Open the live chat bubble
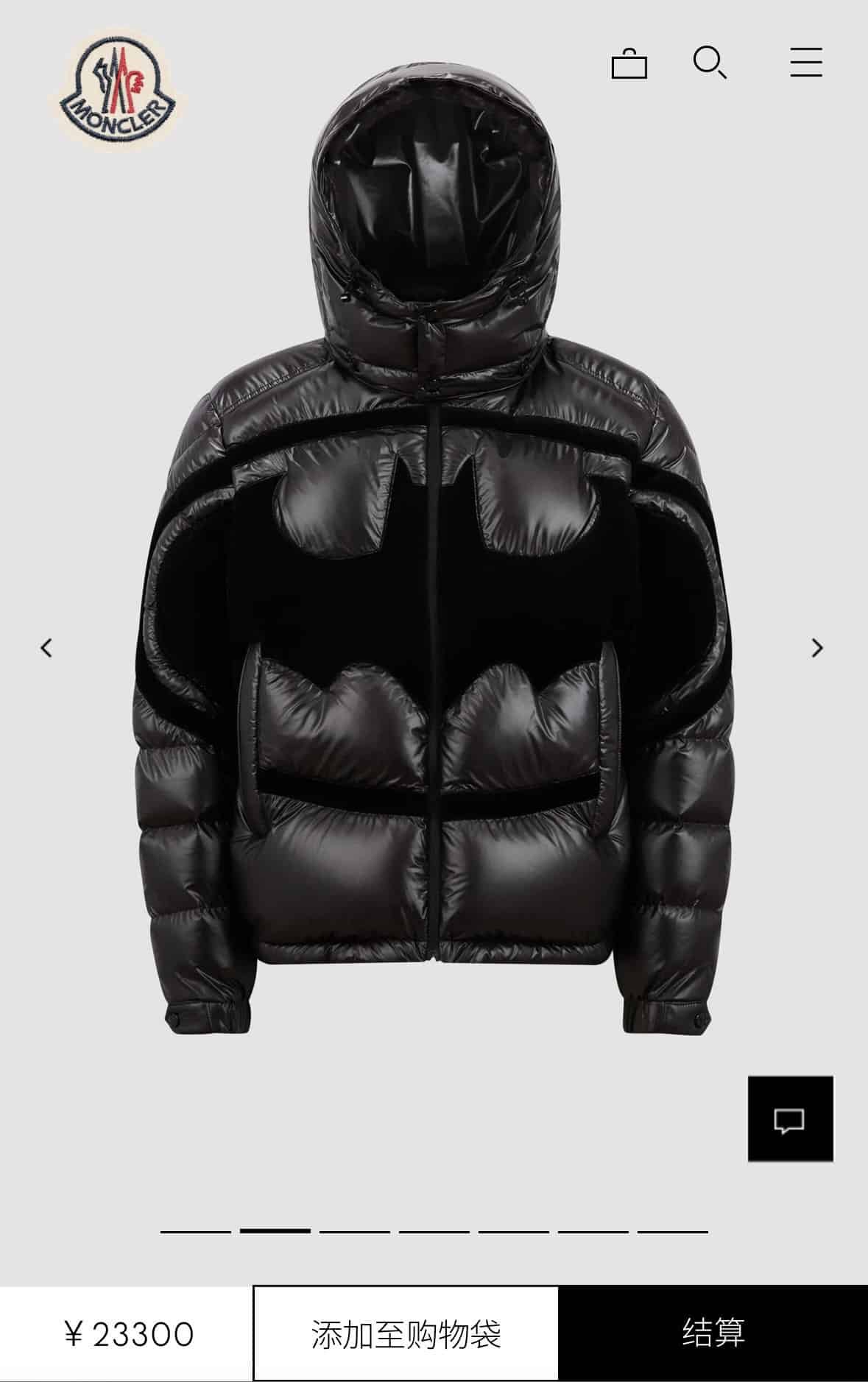 point(790,1119)
